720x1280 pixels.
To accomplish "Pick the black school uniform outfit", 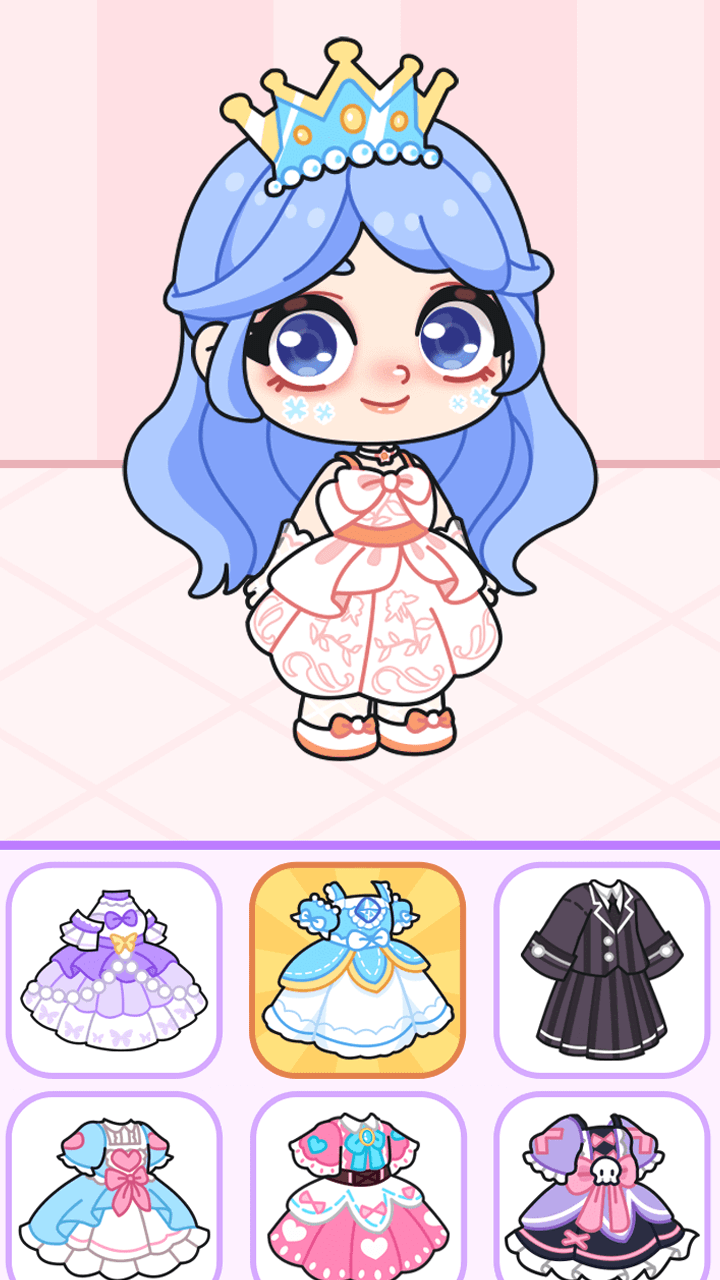I will pyautogui.click(x=602, y=968).
